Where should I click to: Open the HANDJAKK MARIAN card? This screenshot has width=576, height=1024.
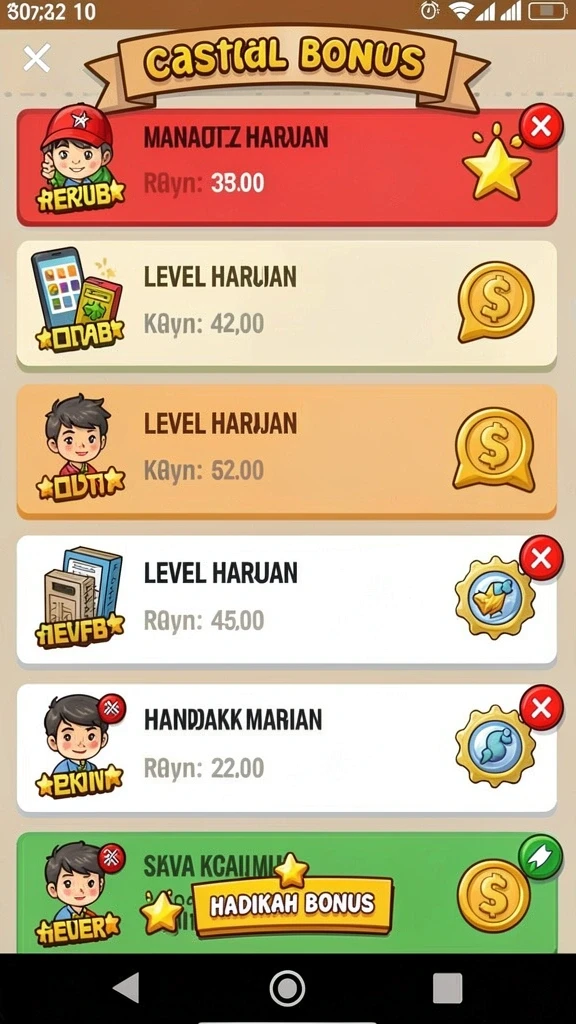(287, 748)
